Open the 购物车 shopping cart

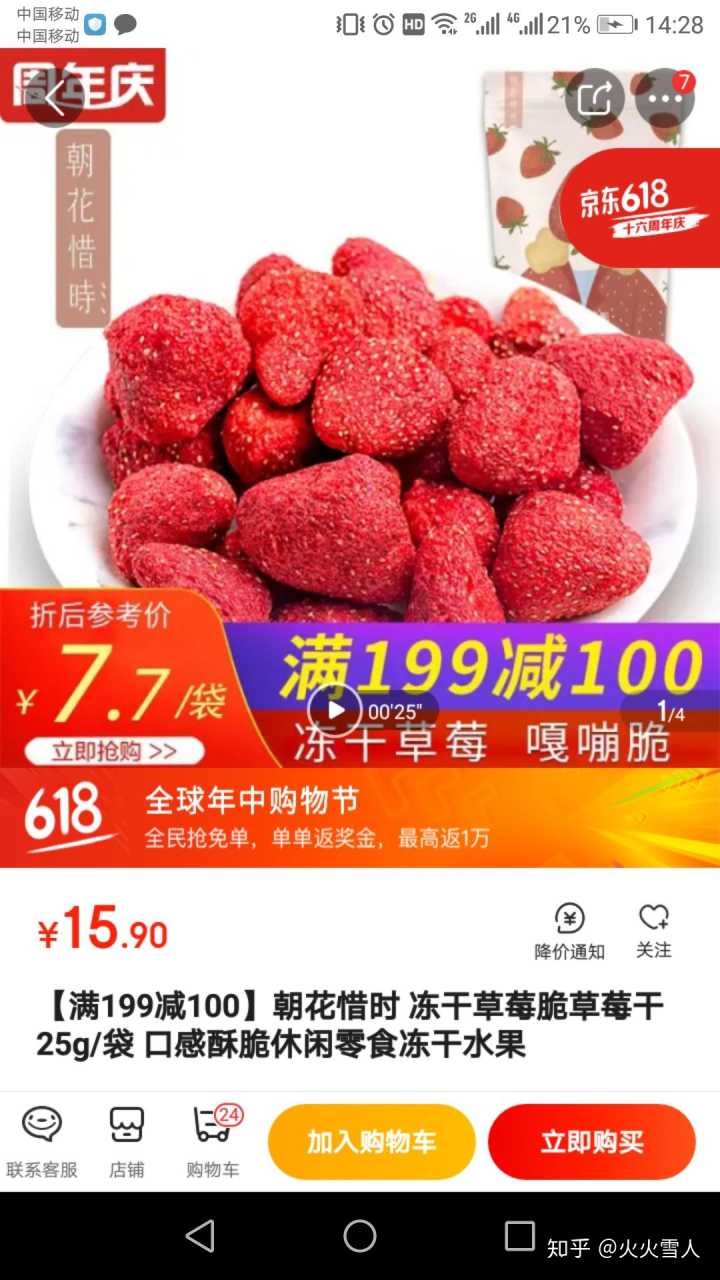pos(213,1141)
